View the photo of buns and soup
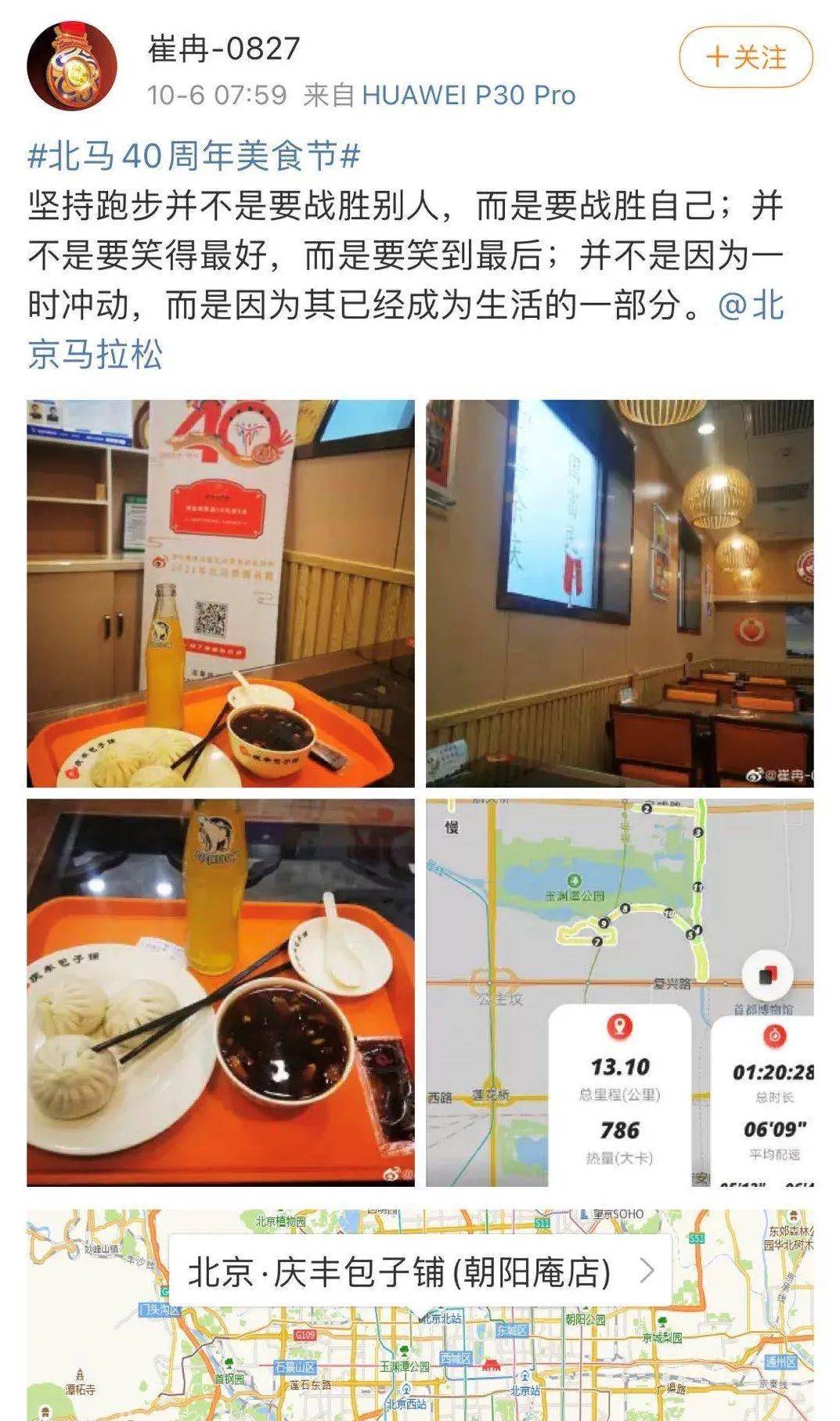 pyautogui.click(x=221, y=992)
